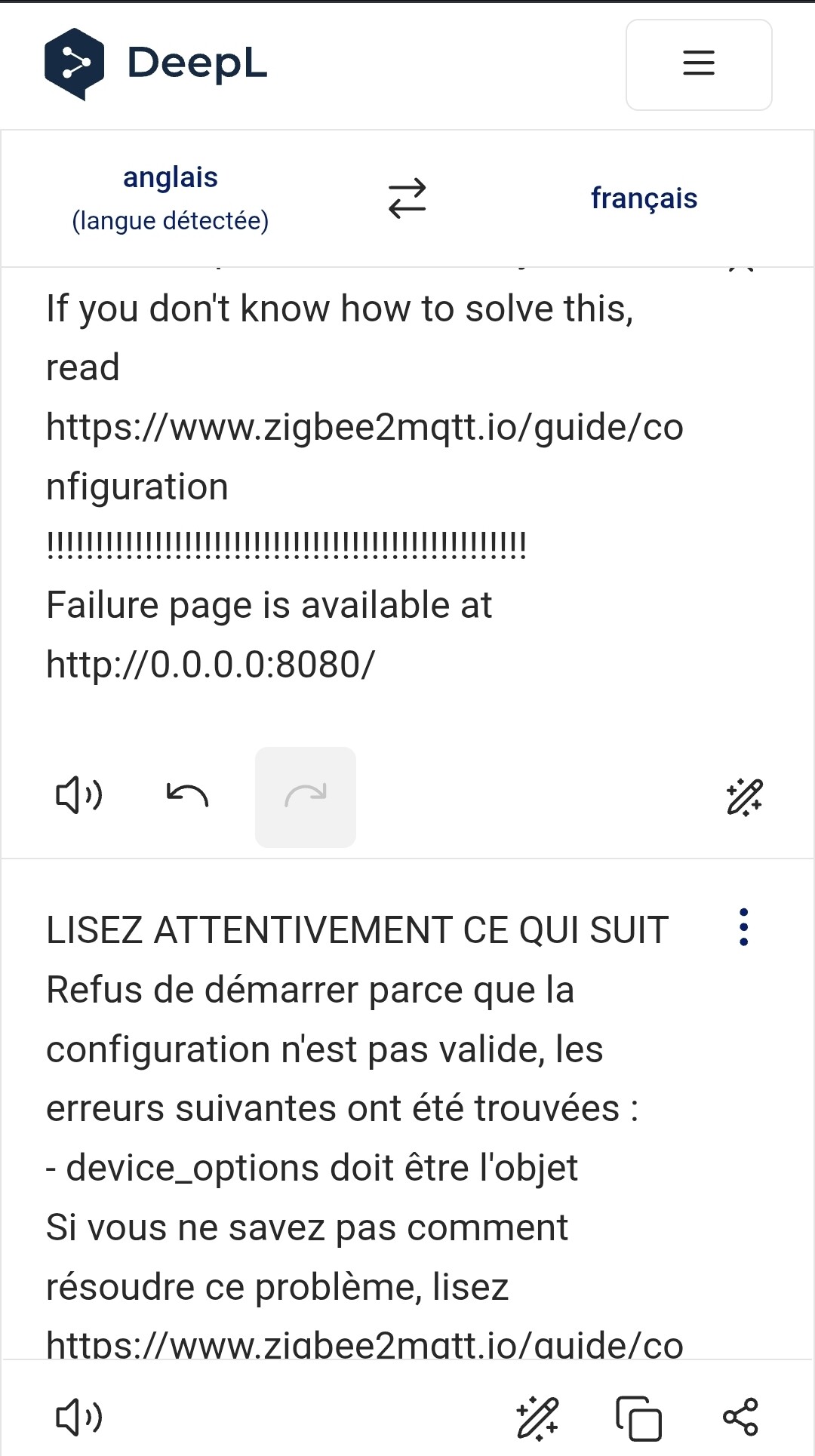Improve source text with the magic pen
This screenshot has width=815, height=1456.
coord(744,797)
